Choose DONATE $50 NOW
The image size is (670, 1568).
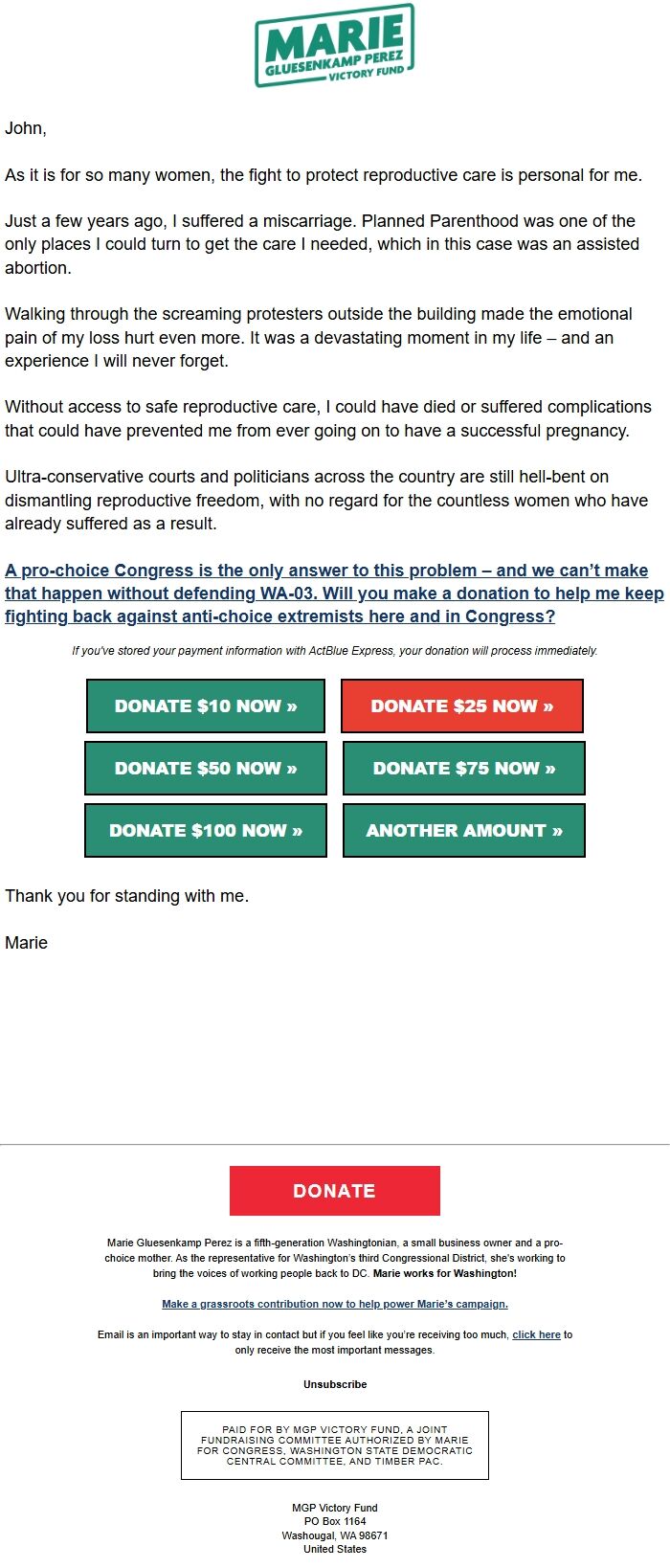[206, 769]
